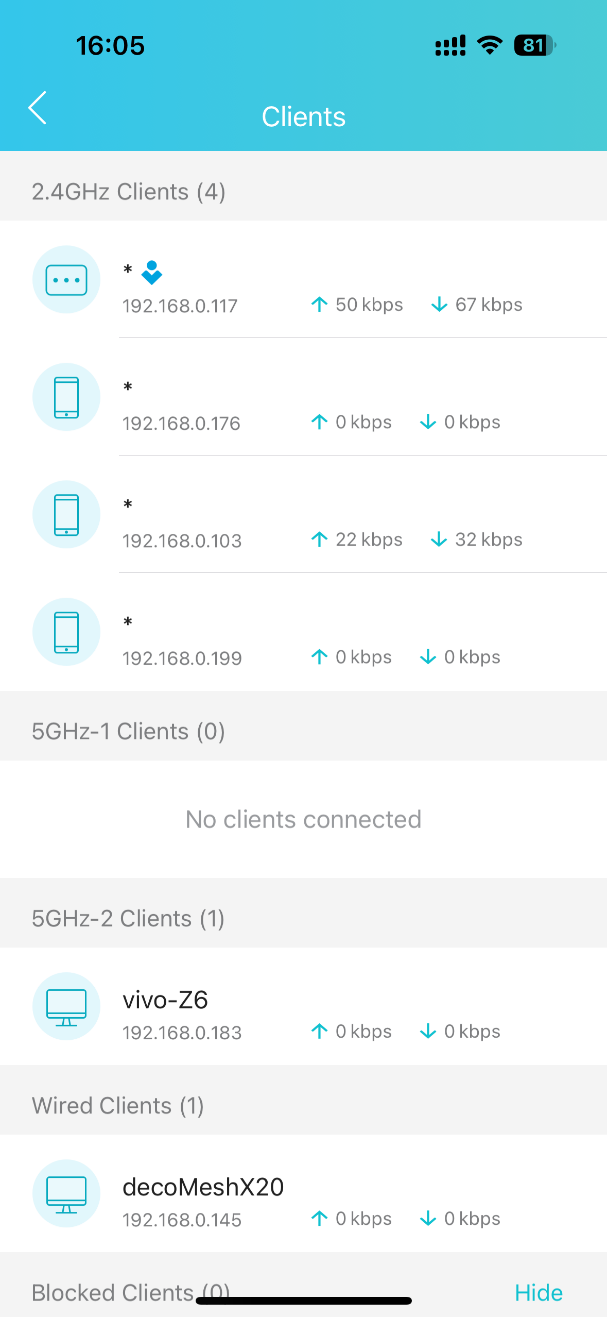The image size is (607, 1317).
Task: Open client with IP 192.168.0.176
Action: pos(303,397)
